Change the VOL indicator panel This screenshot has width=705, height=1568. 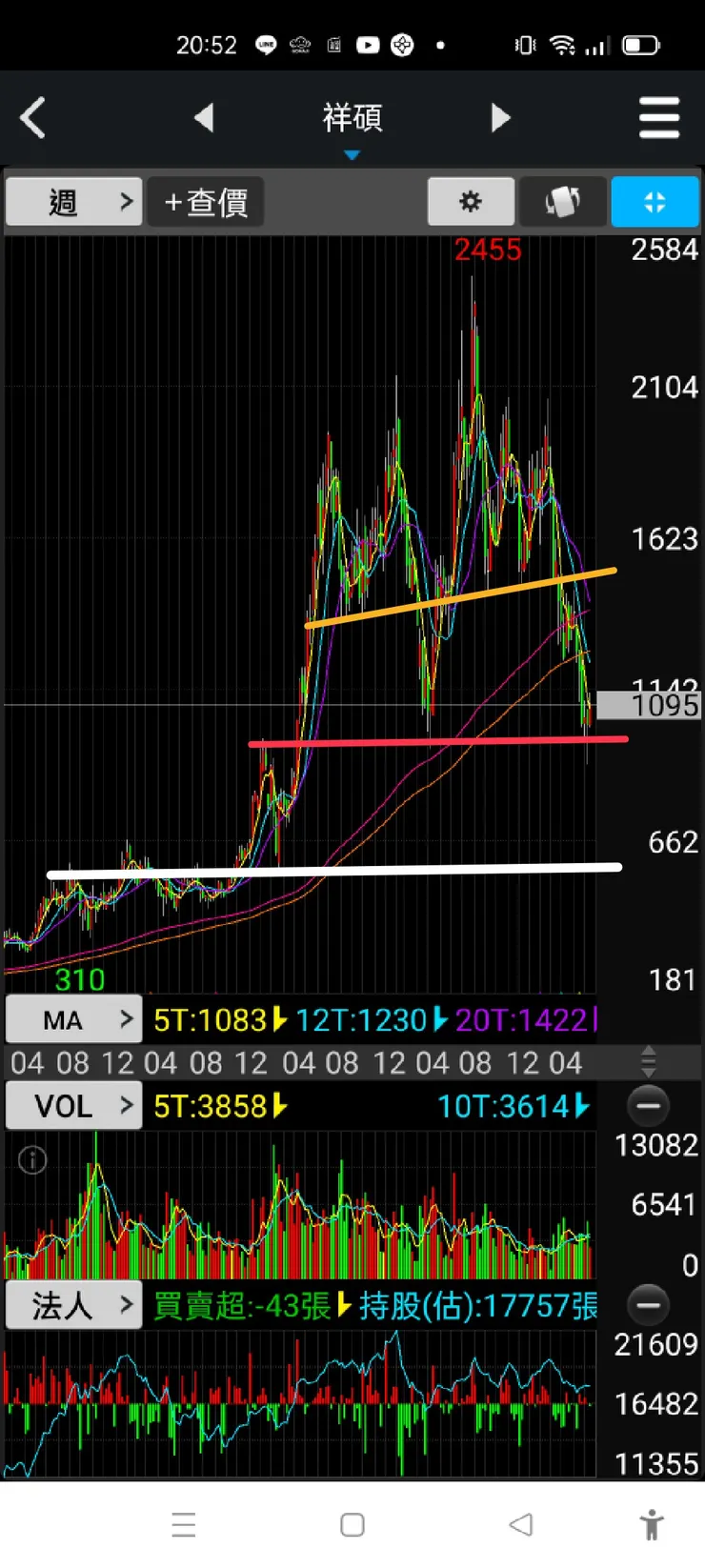tap(74, 1106)
